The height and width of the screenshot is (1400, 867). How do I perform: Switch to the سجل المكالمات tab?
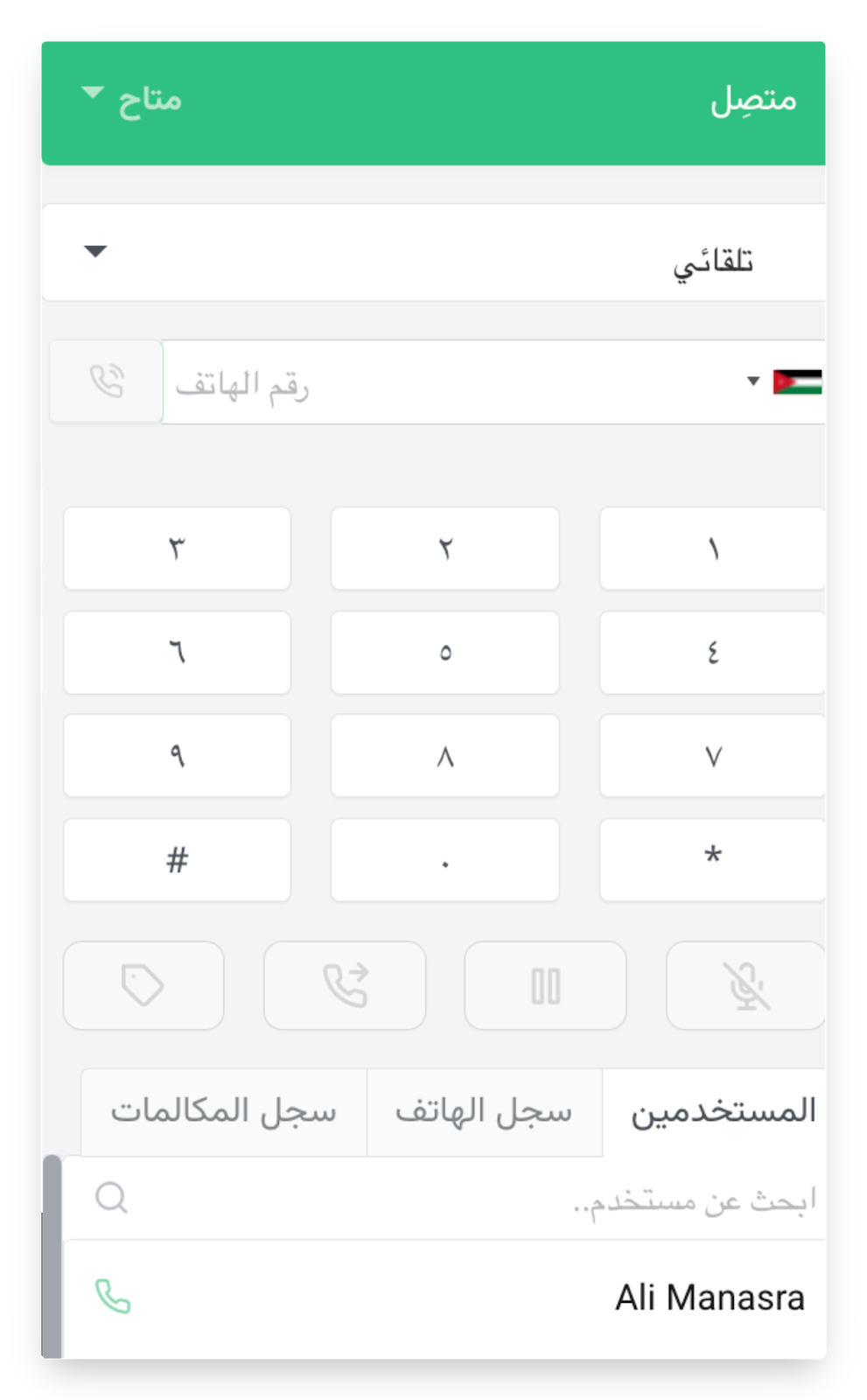coord(224,1112)
